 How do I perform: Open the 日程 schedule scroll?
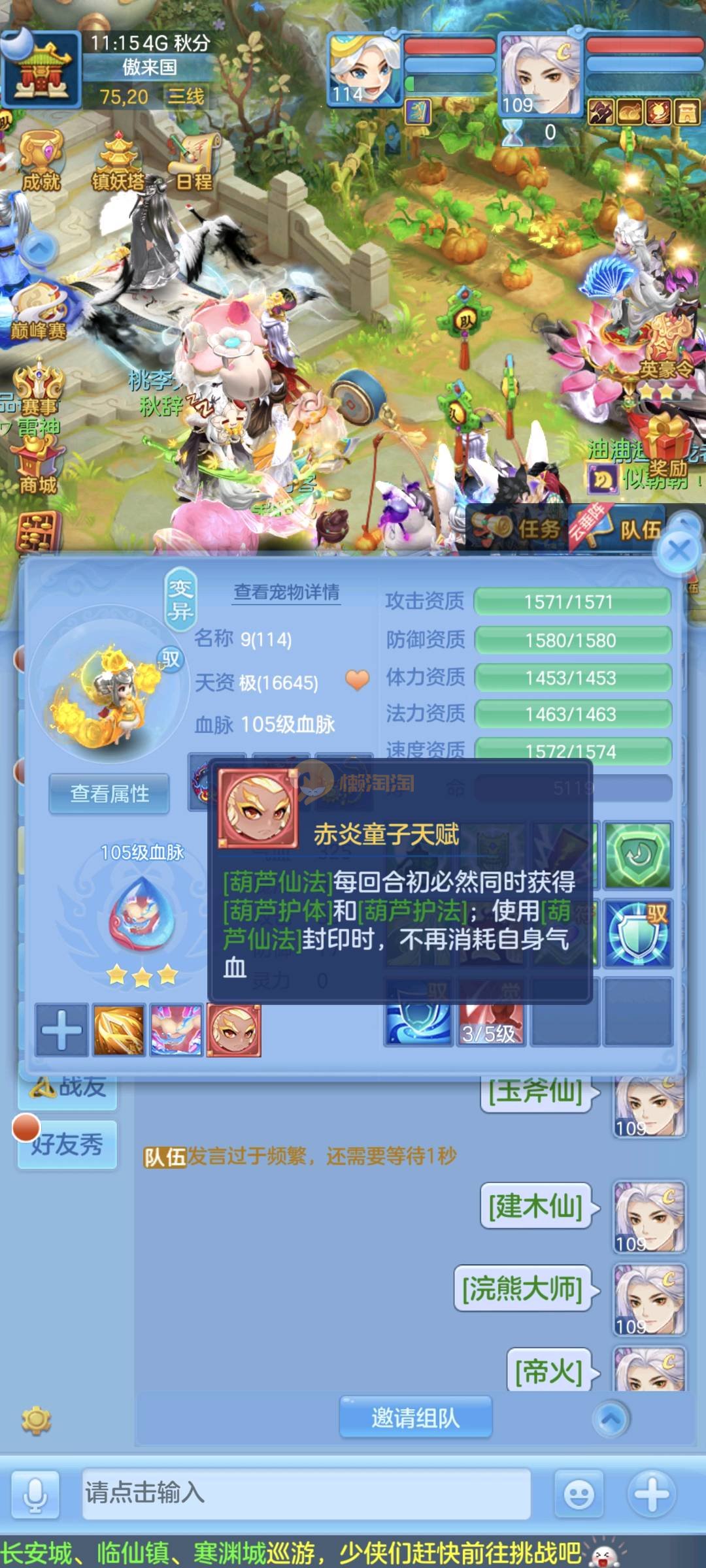coord(194,162)
